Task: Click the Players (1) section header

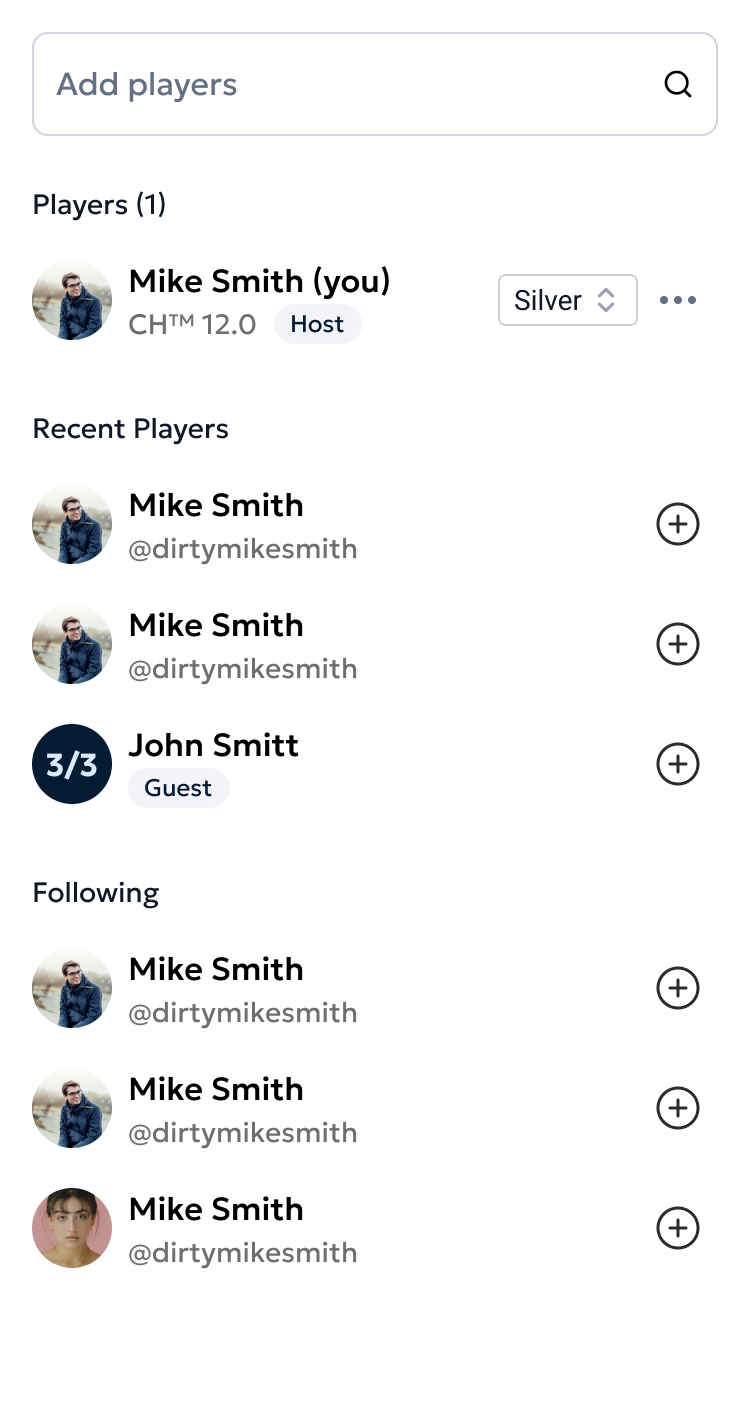Action: click(x=99, y=204)
